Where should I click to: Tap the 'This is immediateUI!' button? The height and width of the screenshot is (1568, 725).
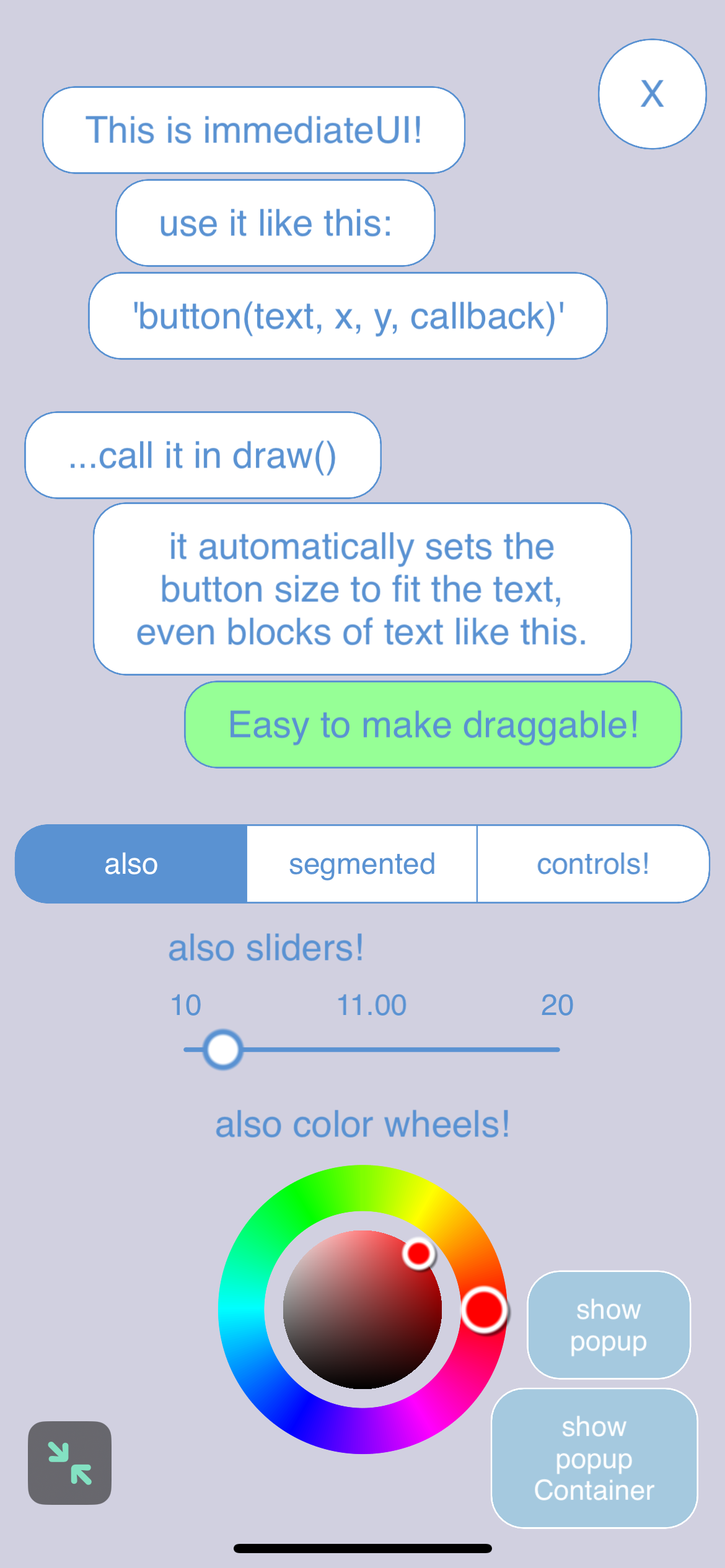click(x=253, y=130)
